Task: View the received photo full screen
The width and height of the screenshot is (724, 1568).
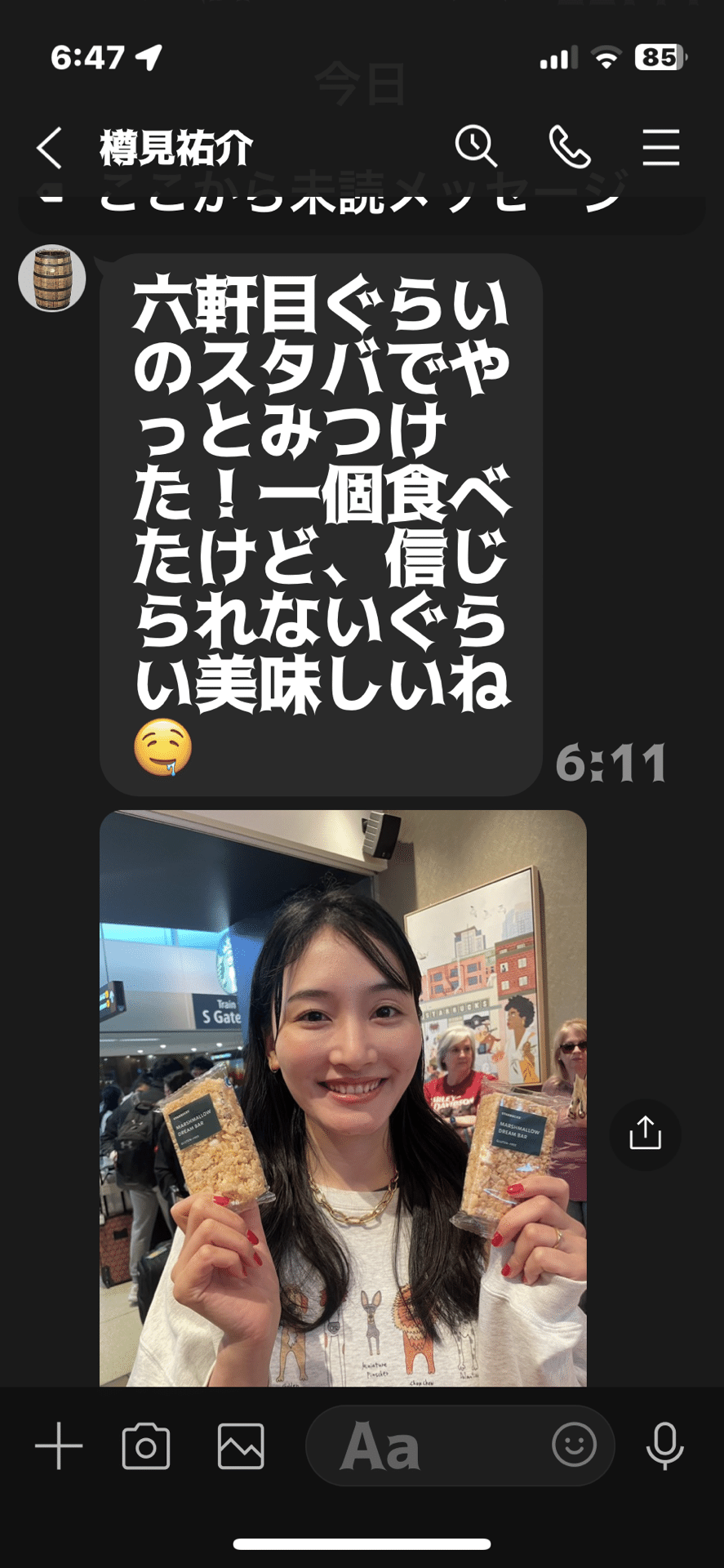Action: point(343,1094)
